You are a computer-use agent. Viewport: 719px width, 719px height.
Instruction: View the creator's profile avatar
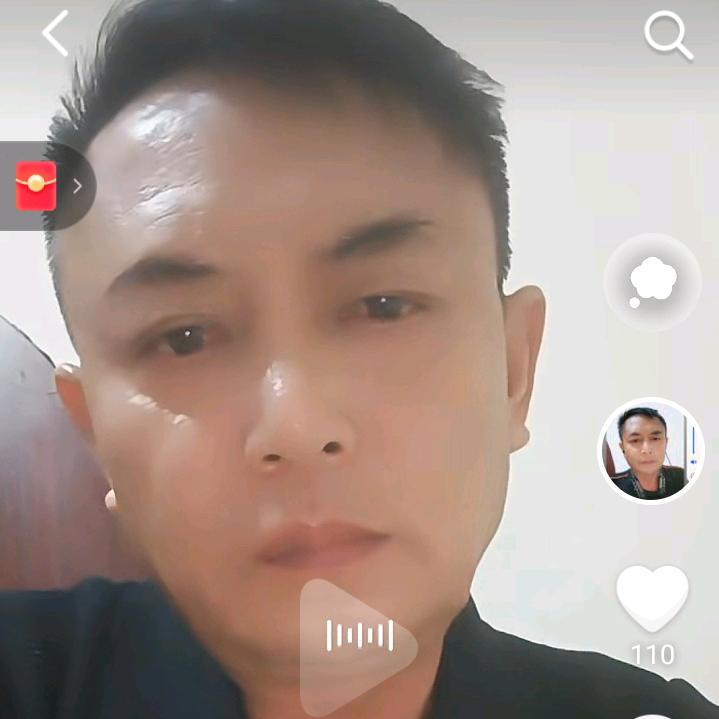pos(651,450)
